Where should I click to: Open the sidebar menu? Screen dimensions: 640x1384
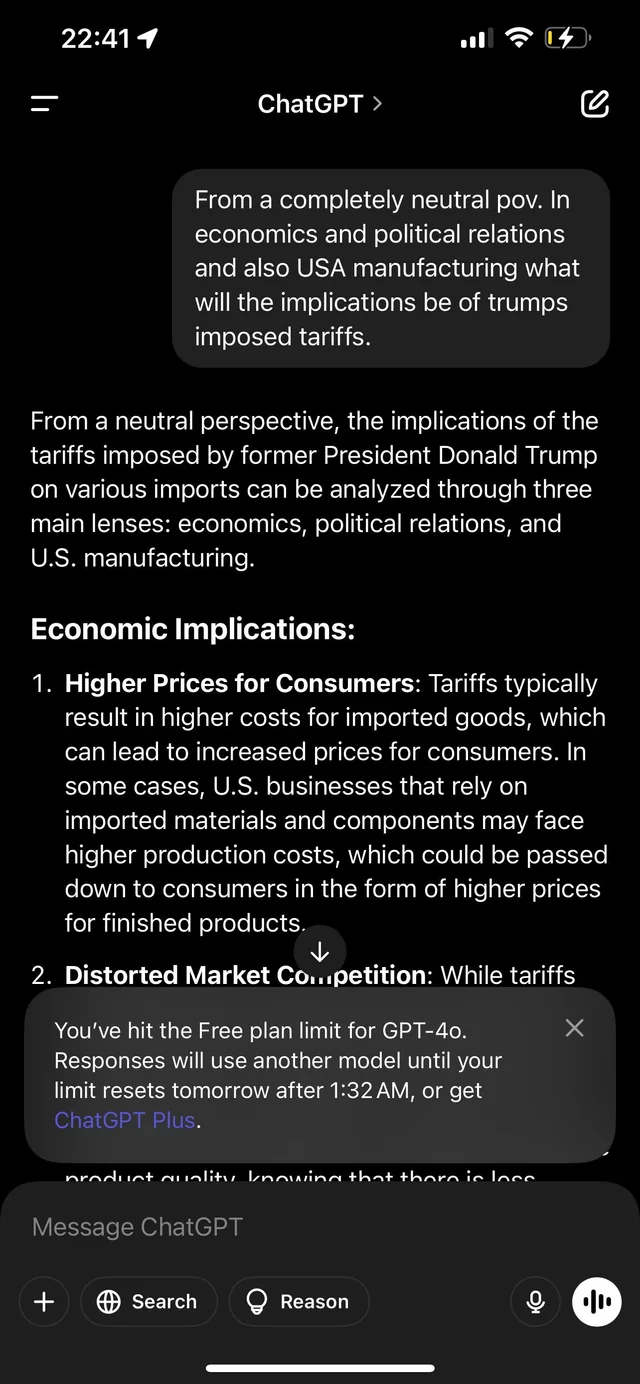[45, 104]
